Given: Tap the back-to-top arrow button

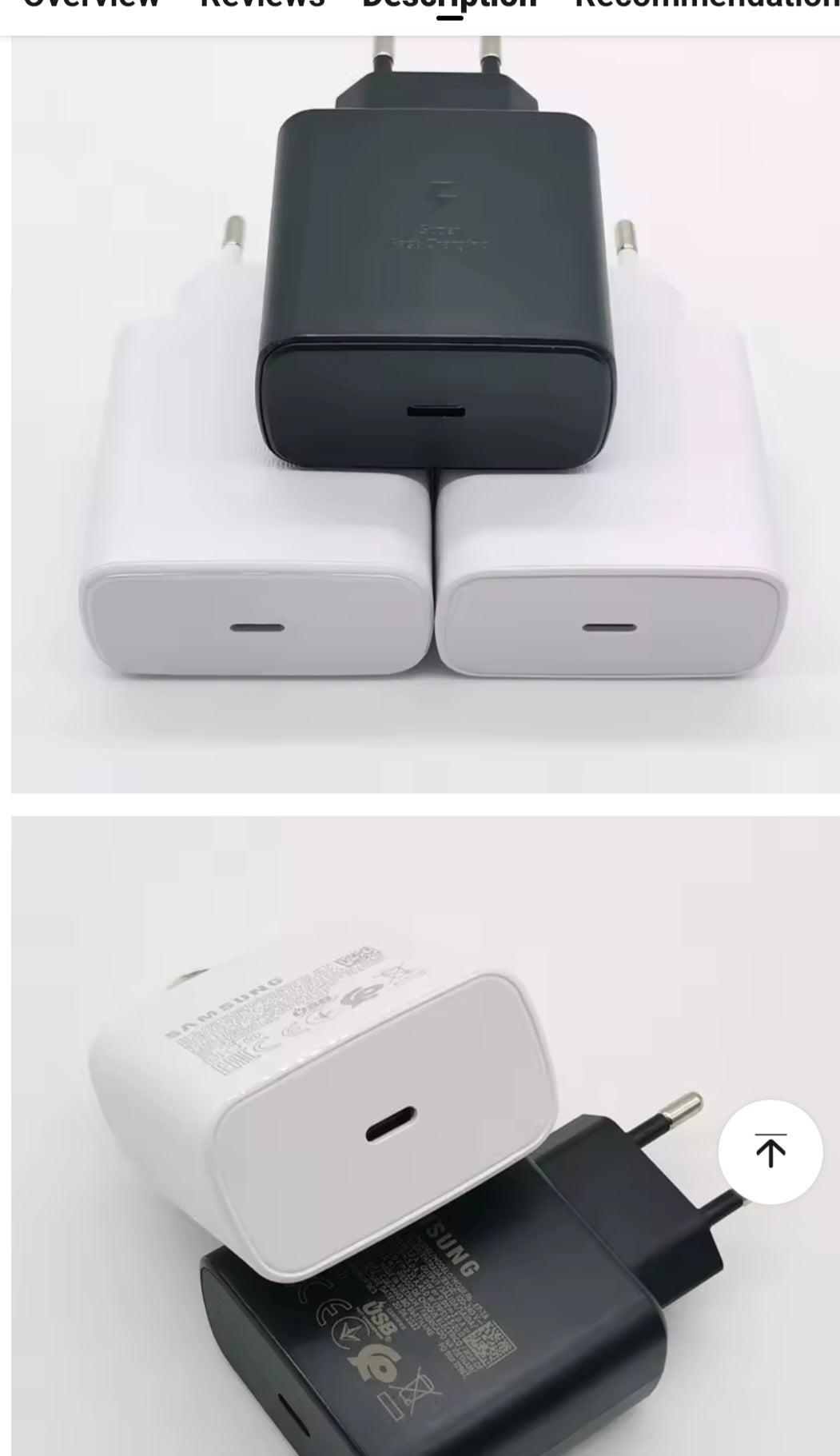Looking at the screenshot, I should pyautogui.click(x=770, y=1151).
